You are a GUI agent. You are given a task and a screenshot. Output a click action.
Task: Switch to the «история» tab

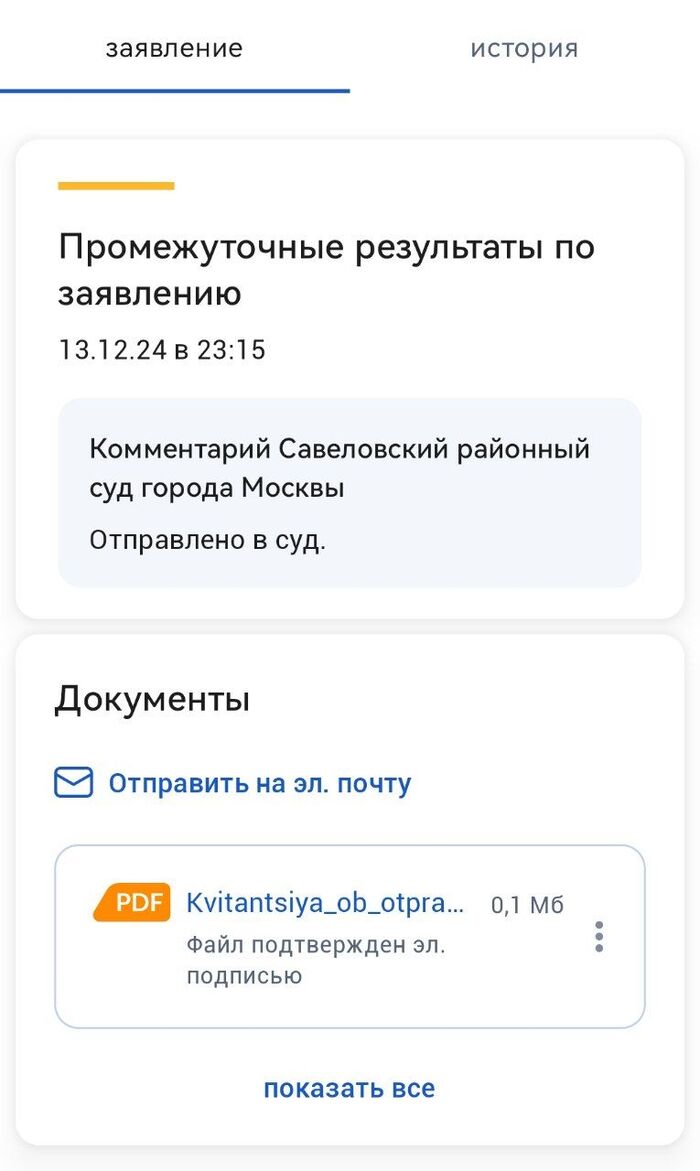(524, 48)
